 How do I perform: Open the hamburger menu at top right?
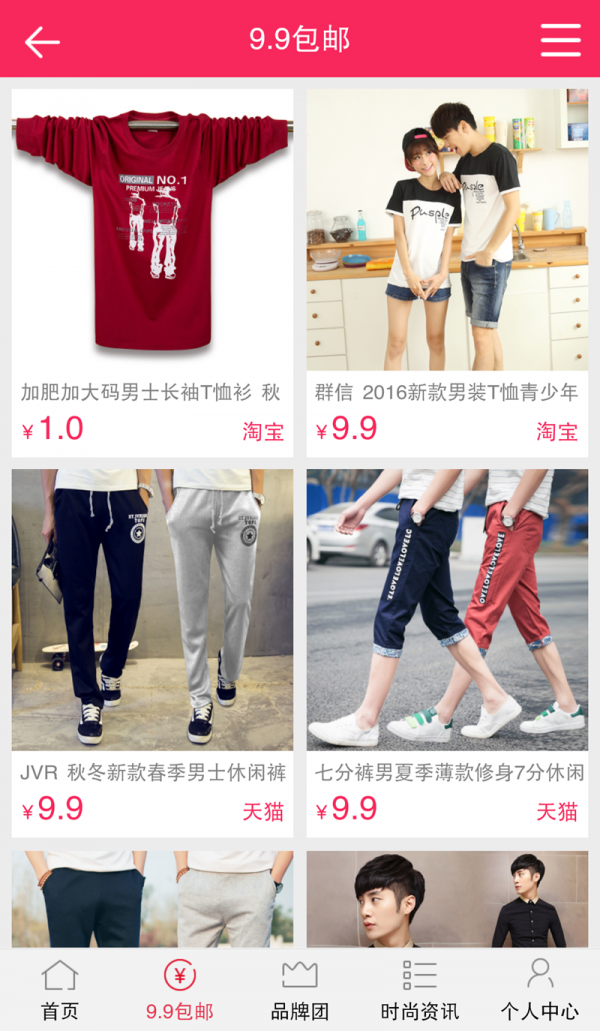560,40
